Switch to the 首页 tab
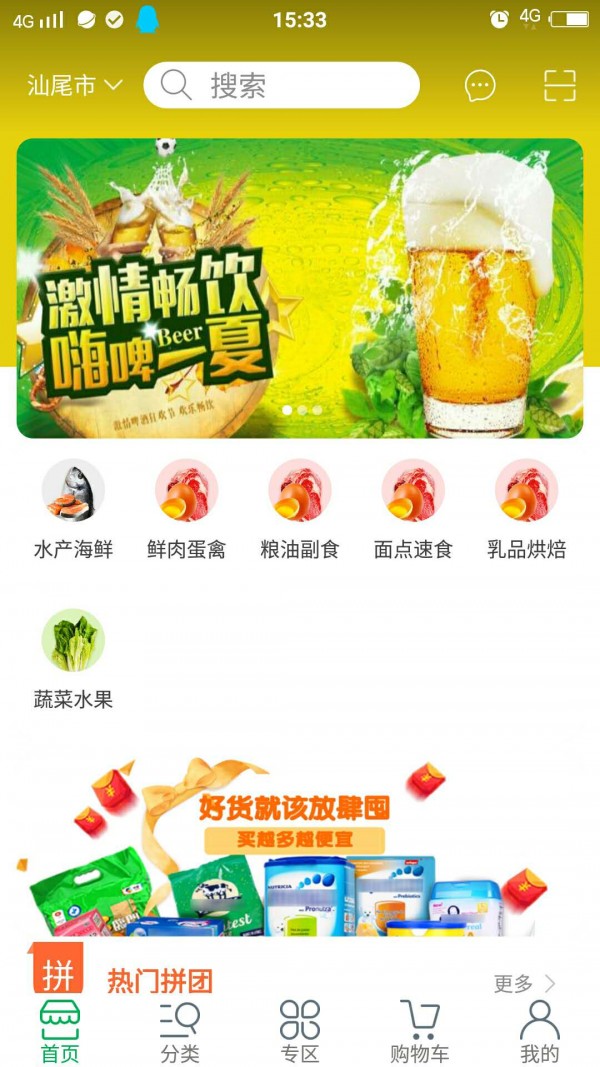This screenshot has height=1067, width=600. pyautogui.click(x=60, y=1031)
